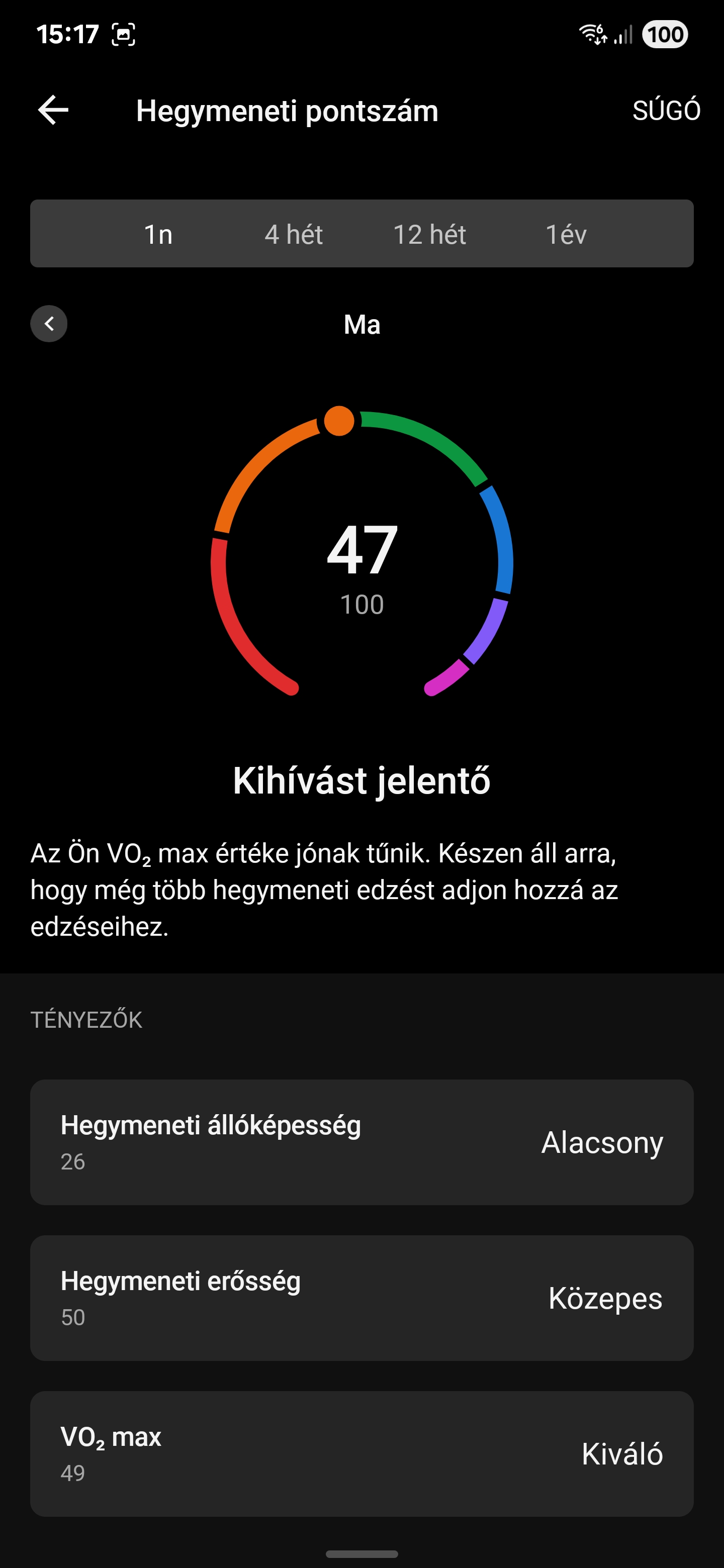View the VO₂ max factor
This screenshot has width=724, height=1568.
(x=361, y=1454)
